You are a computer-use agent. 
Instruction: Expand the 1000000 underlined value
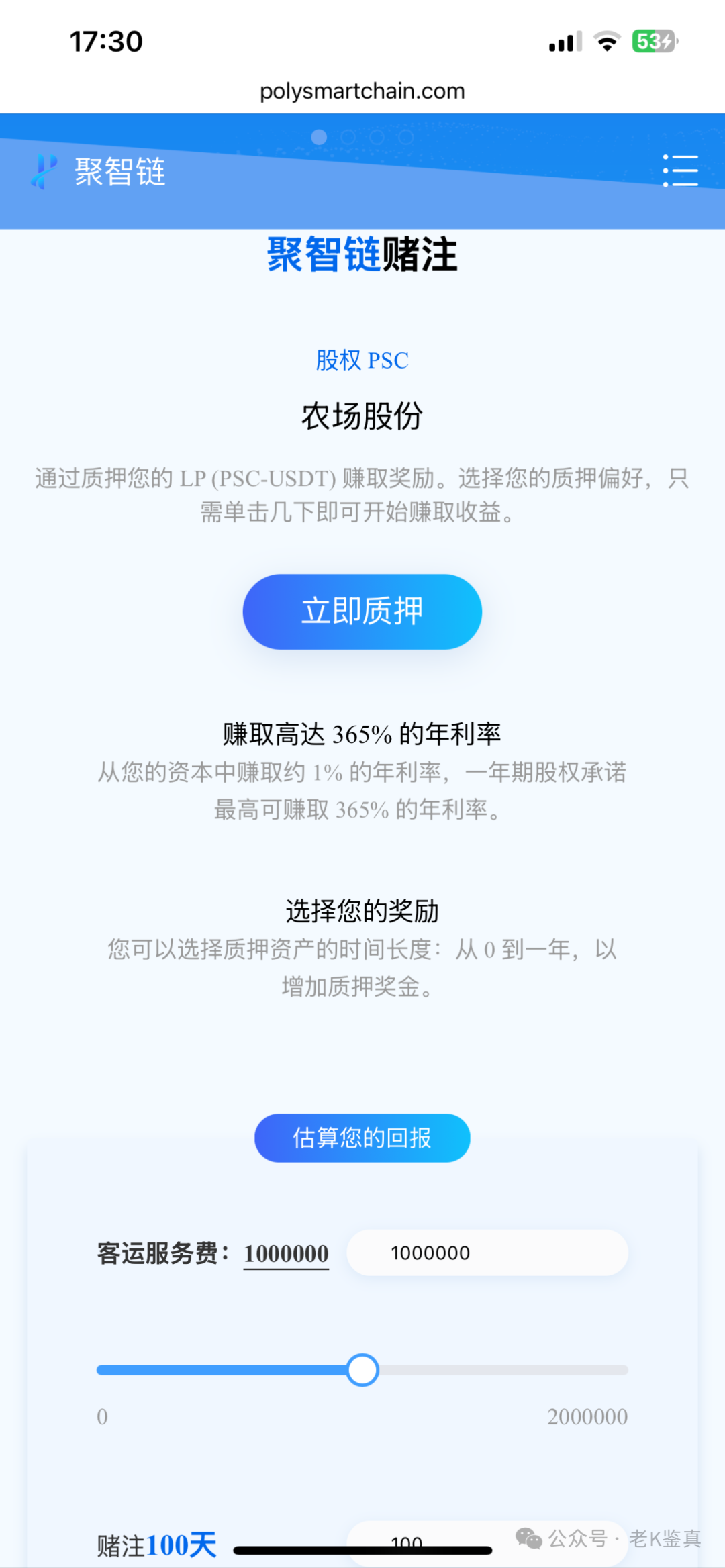(x=285, y=1253)
